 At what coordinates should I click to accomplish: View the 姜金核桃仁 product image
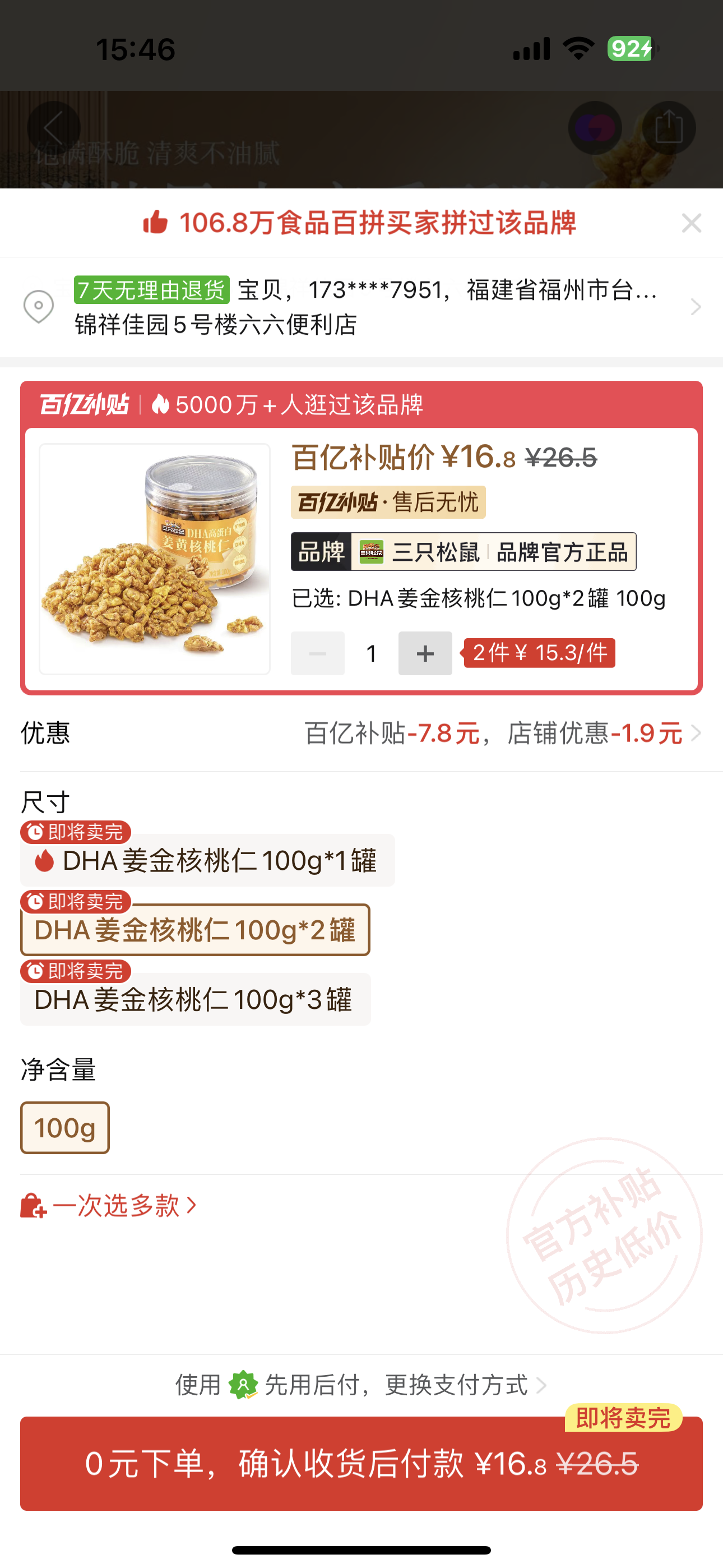155,559
